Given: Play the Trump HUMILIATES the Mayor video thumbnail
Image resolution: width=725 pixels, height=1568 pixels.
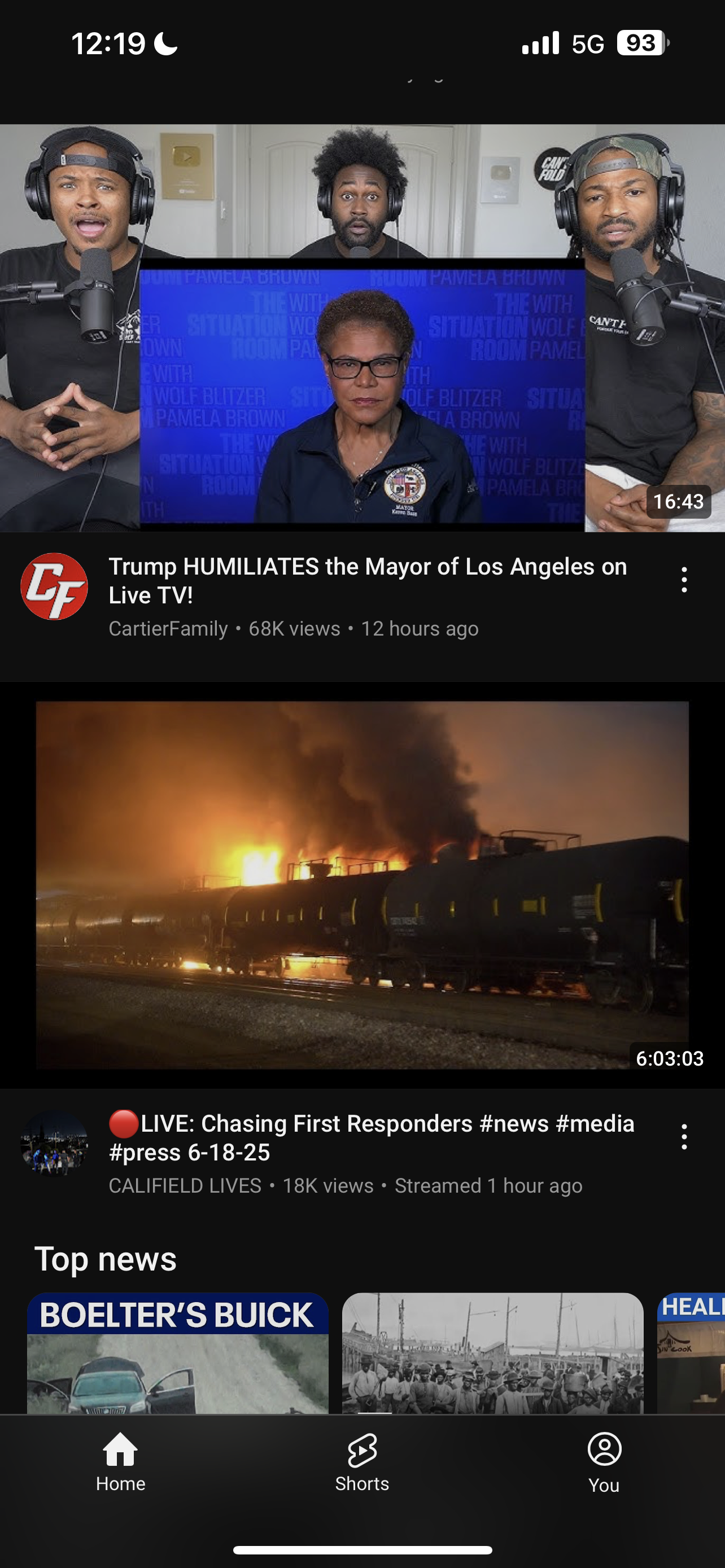Looking at the screenshot, I should coord(362,328).
